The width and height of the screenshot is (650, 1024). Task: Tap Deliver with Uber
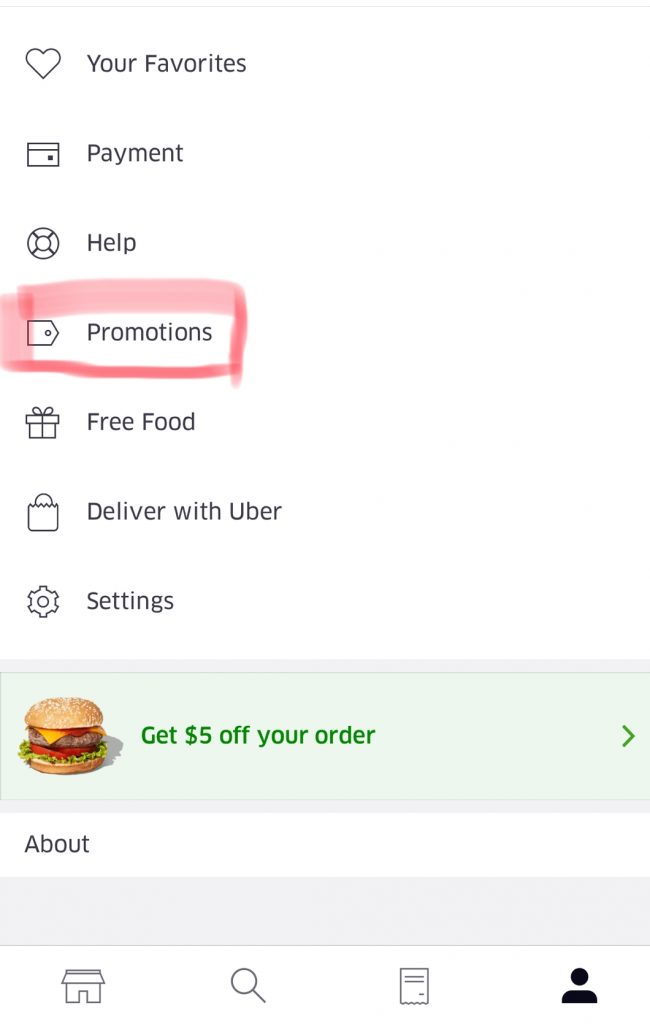click(183, 512)
